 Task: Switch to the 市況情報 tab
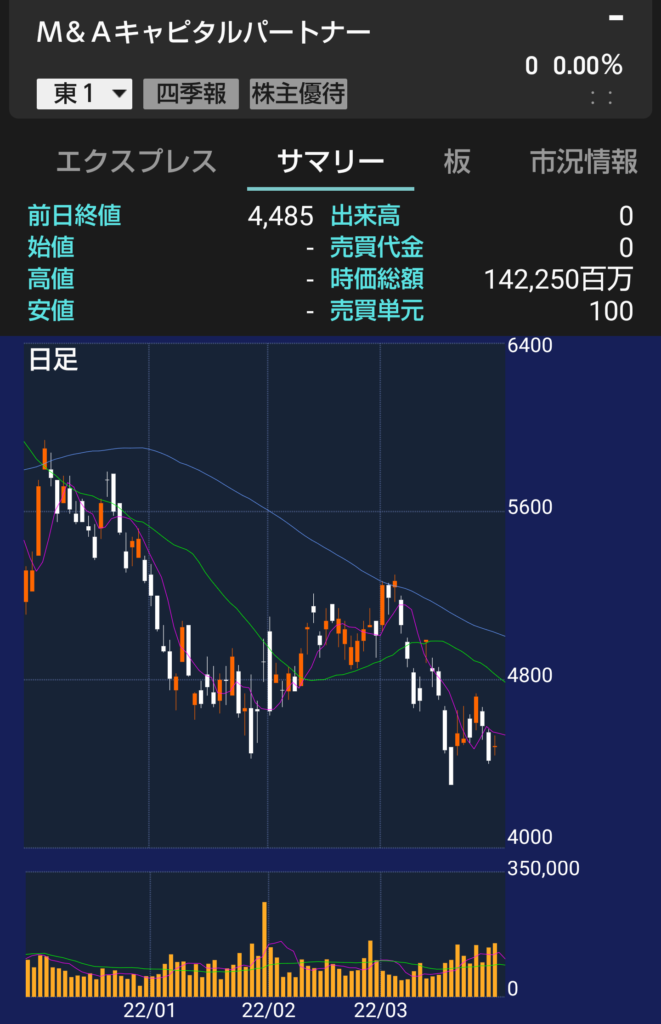[x=583, y=161]
